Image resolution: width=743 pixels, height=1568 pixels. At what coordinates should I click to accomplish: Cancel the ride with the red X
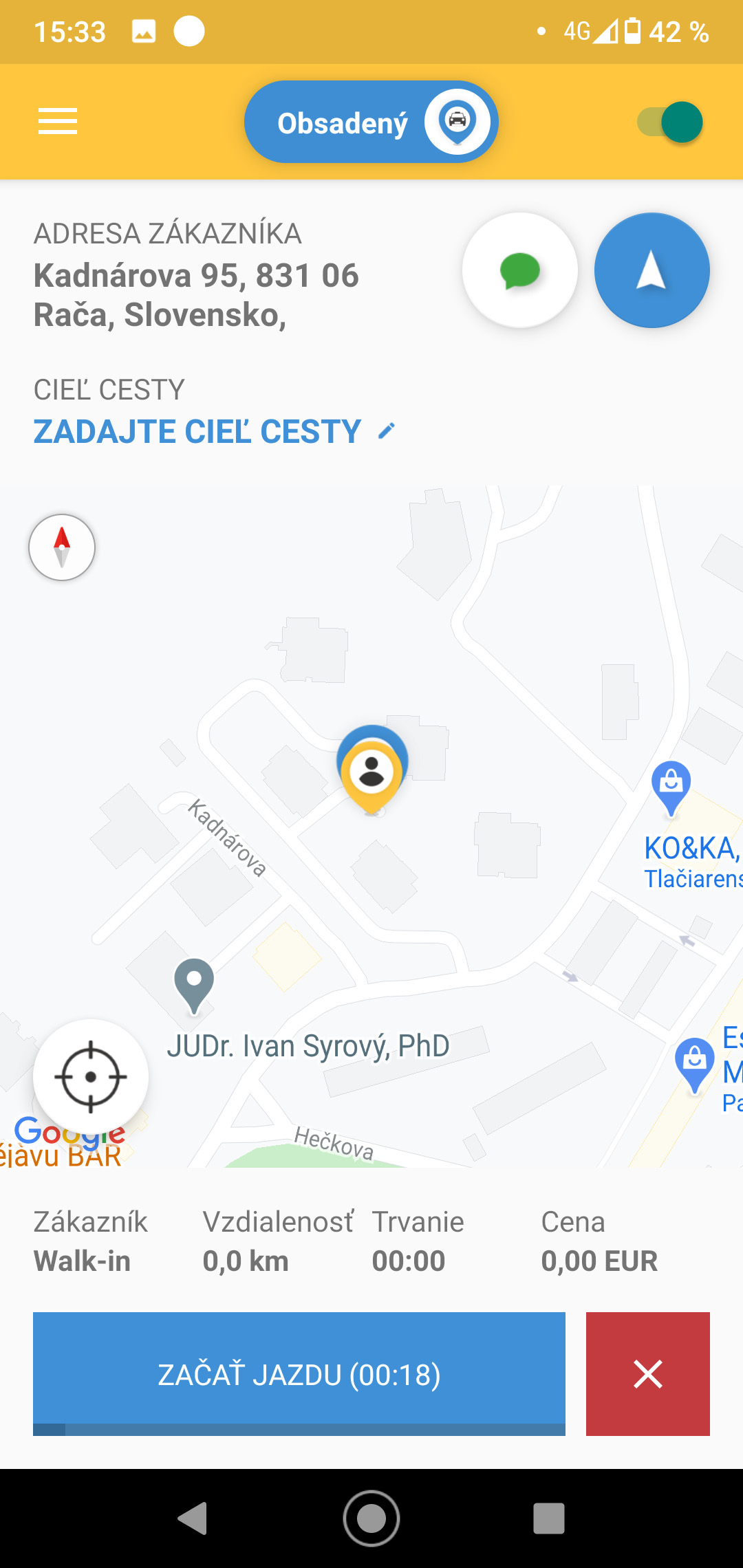click(648, 1373)
